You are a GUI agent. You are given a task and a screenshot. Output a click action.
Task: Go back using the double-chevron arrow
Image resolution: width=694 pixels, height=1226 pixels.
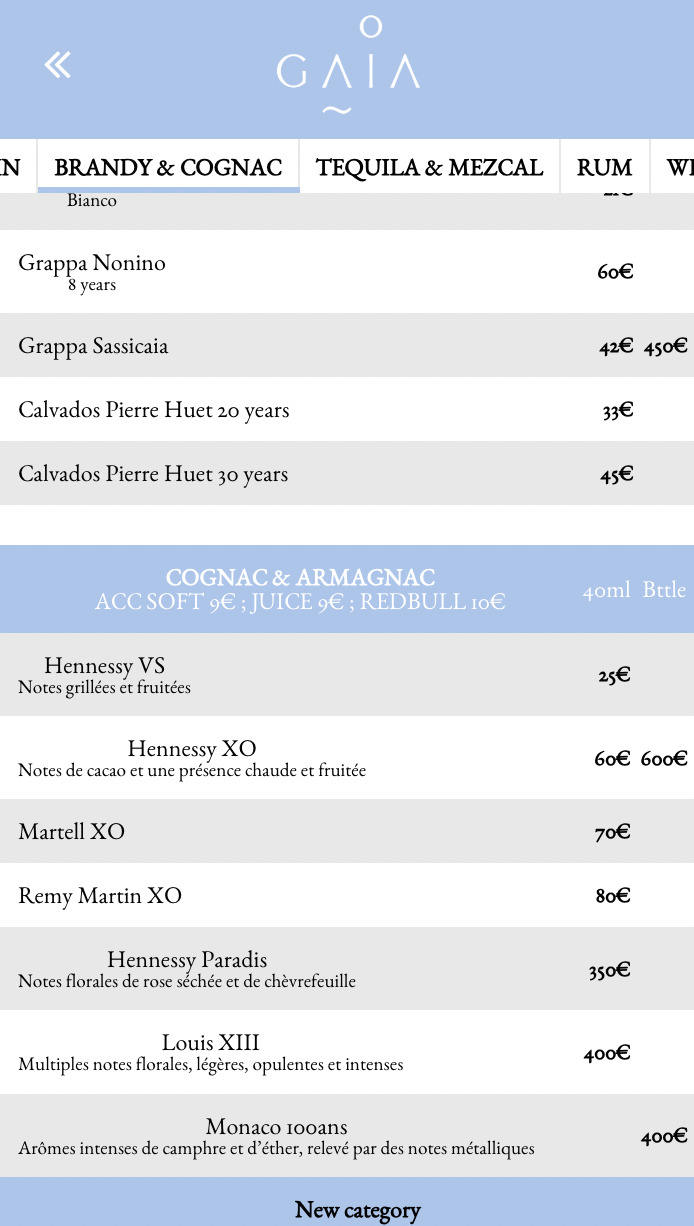(58, 65)
